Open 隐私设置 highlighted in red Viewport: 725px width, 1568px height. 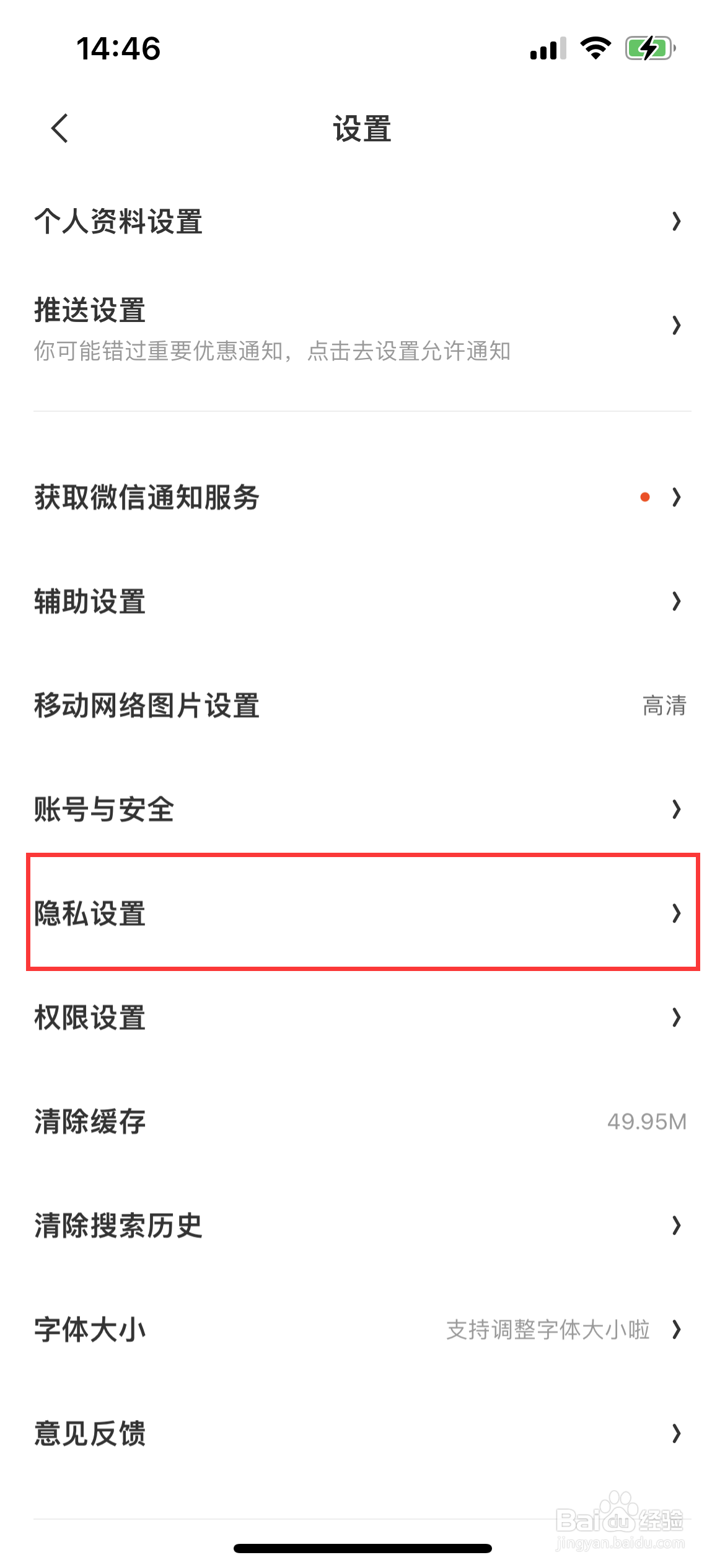pos(362,913)
